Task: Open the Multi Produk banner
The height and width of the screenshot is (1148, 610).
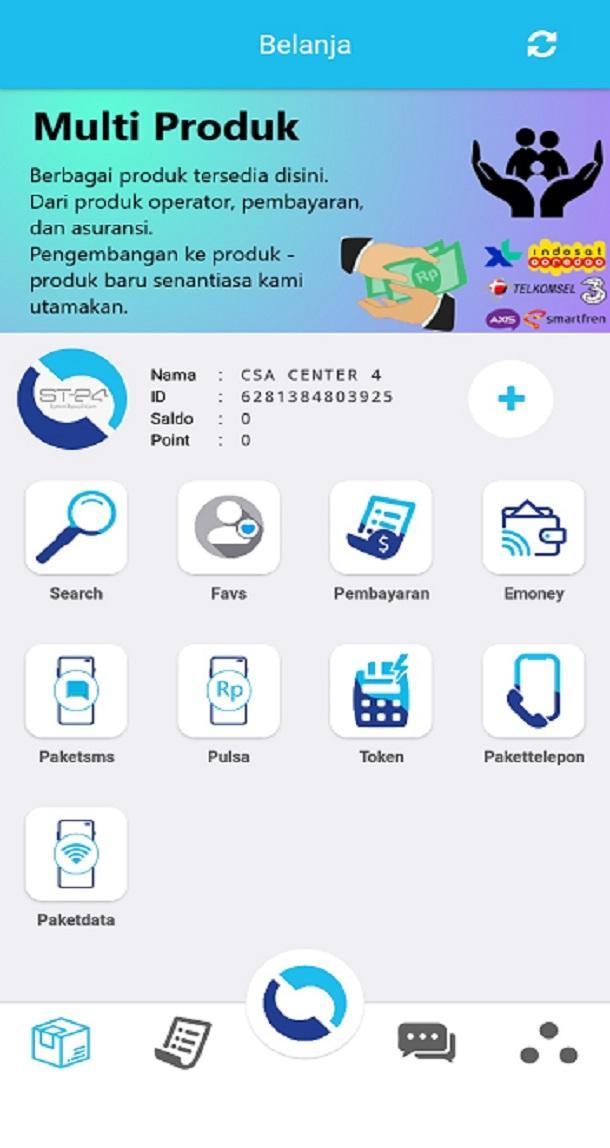Action: 305,211
